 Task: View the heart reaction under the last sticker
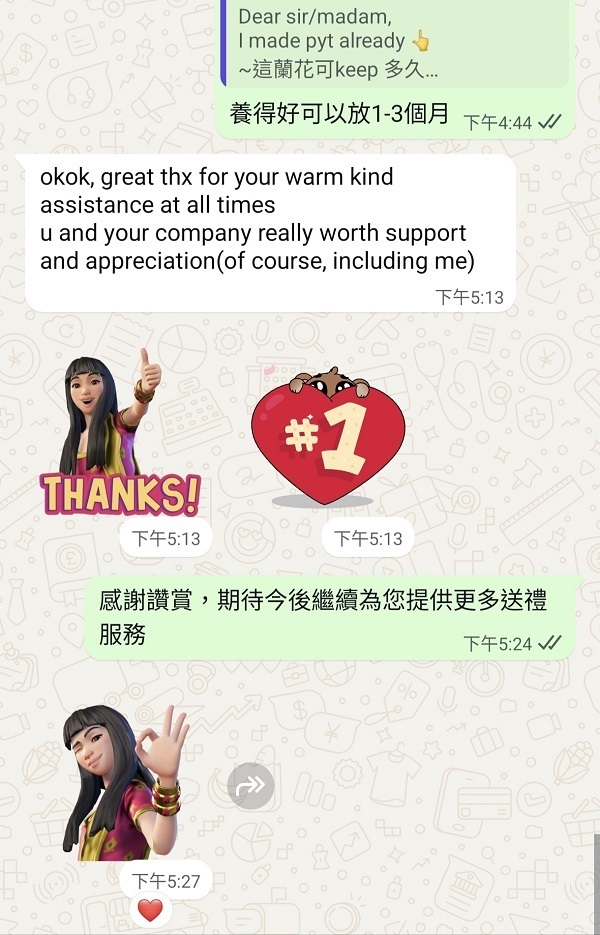(150, 911)
